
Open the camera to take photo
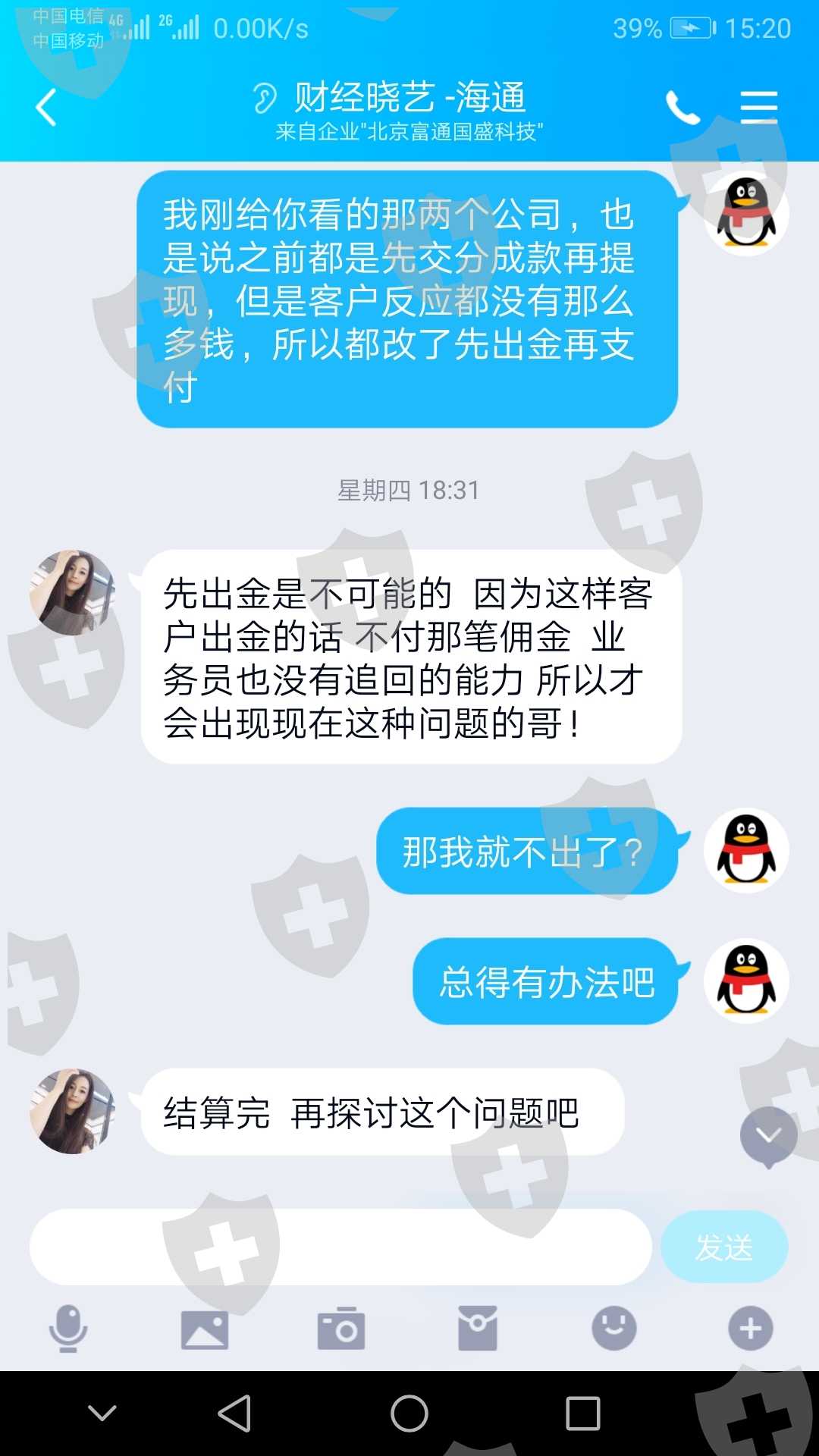pos(341,1329)
